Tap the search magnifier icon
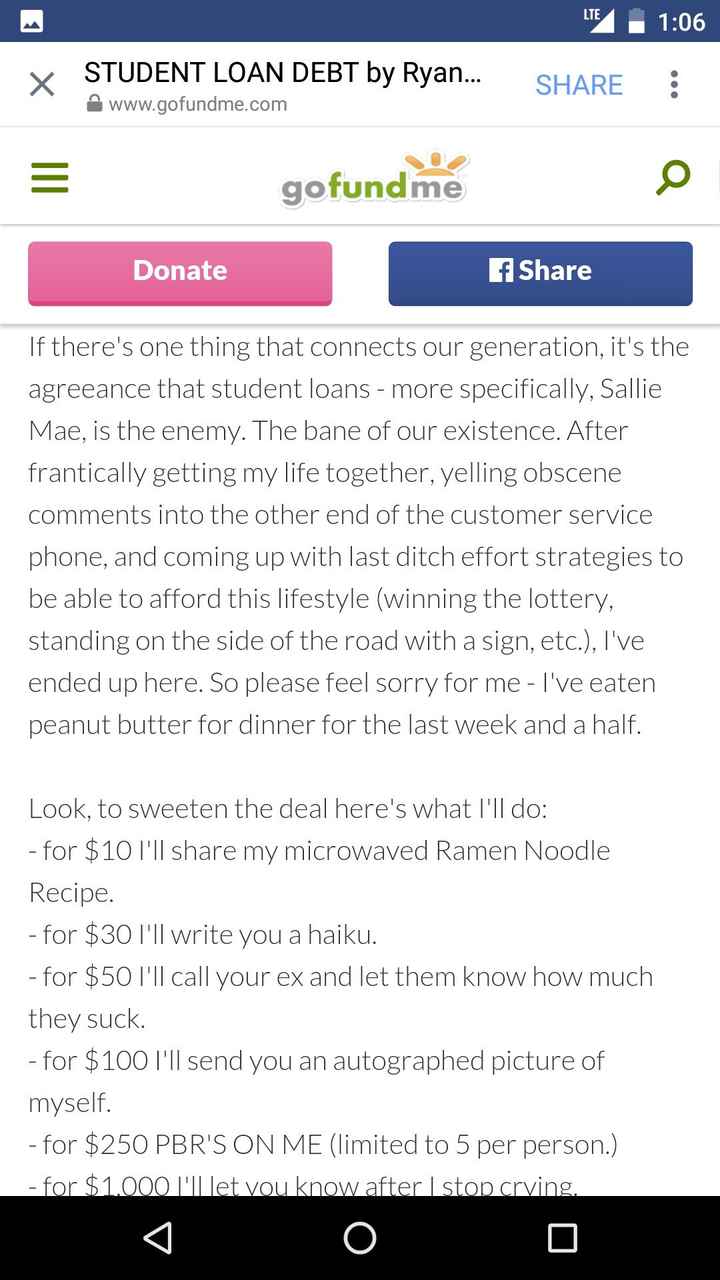Image resolution: width=720 pixels, height=1280 pixels. 673,177
